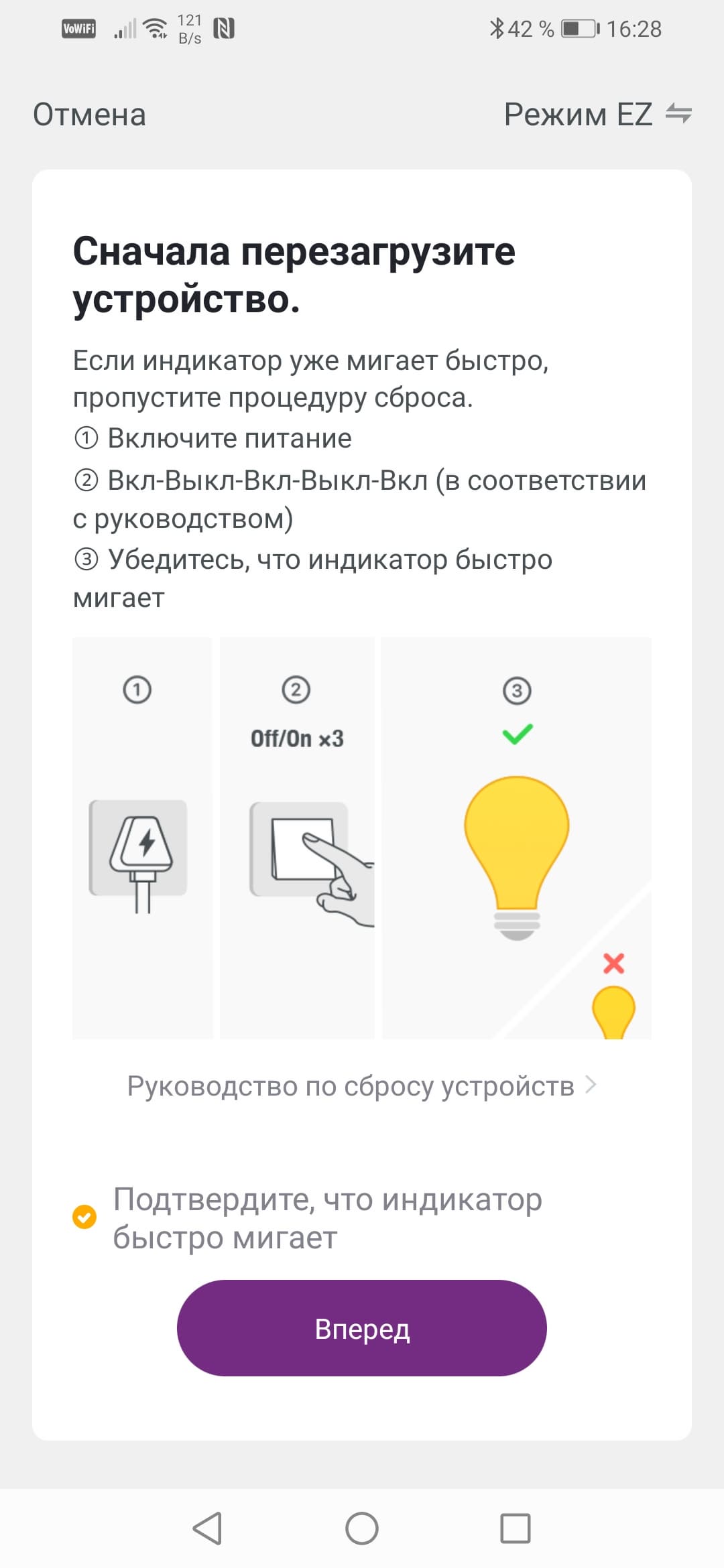724x1568 pixels.
Task: Switch pairing mode via Режим EZ
Action: coord(597,115)
